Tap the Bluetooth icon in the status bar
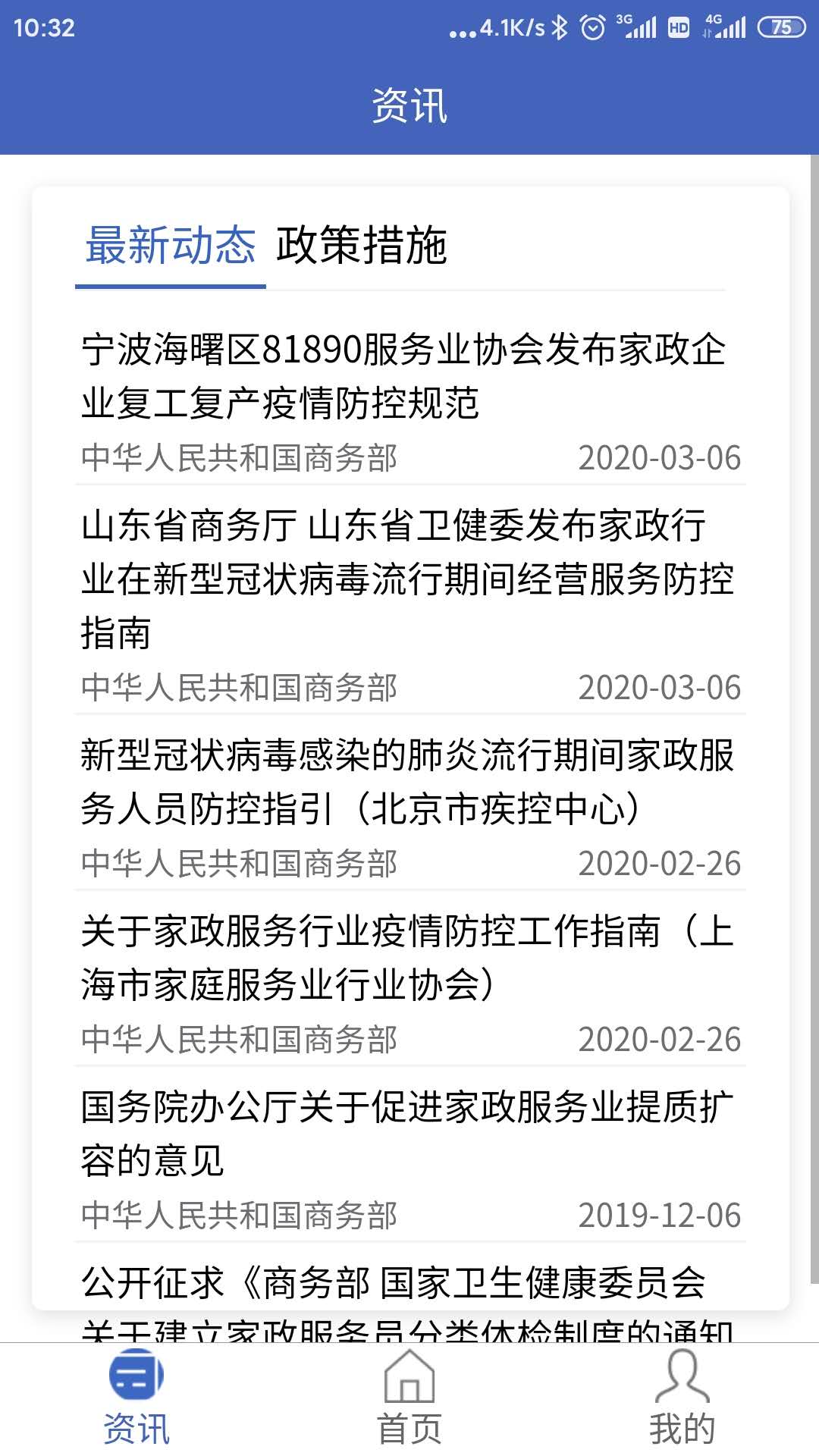 560,27
